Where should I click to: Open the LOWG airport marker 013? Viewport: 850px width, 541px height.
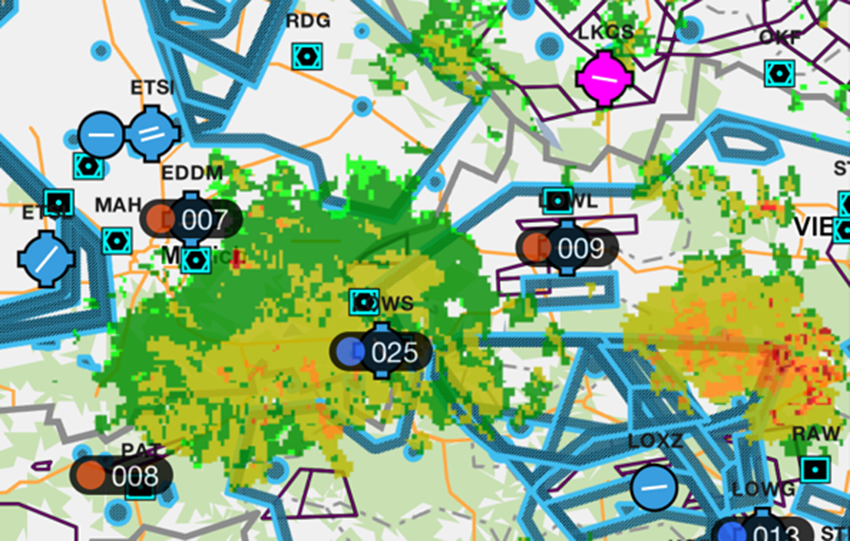[x=759, y=531]
